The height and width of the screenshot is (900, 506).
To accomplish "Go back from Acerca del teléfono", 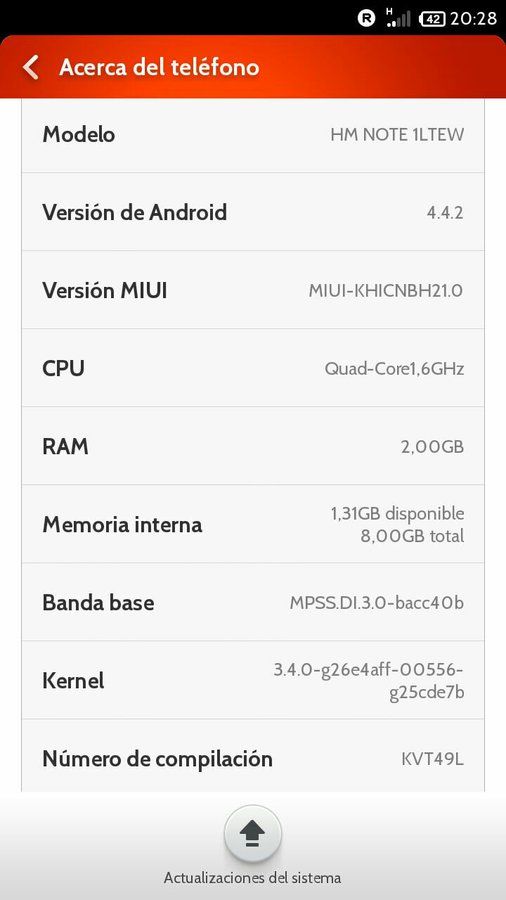I will (x=30, y=67).
